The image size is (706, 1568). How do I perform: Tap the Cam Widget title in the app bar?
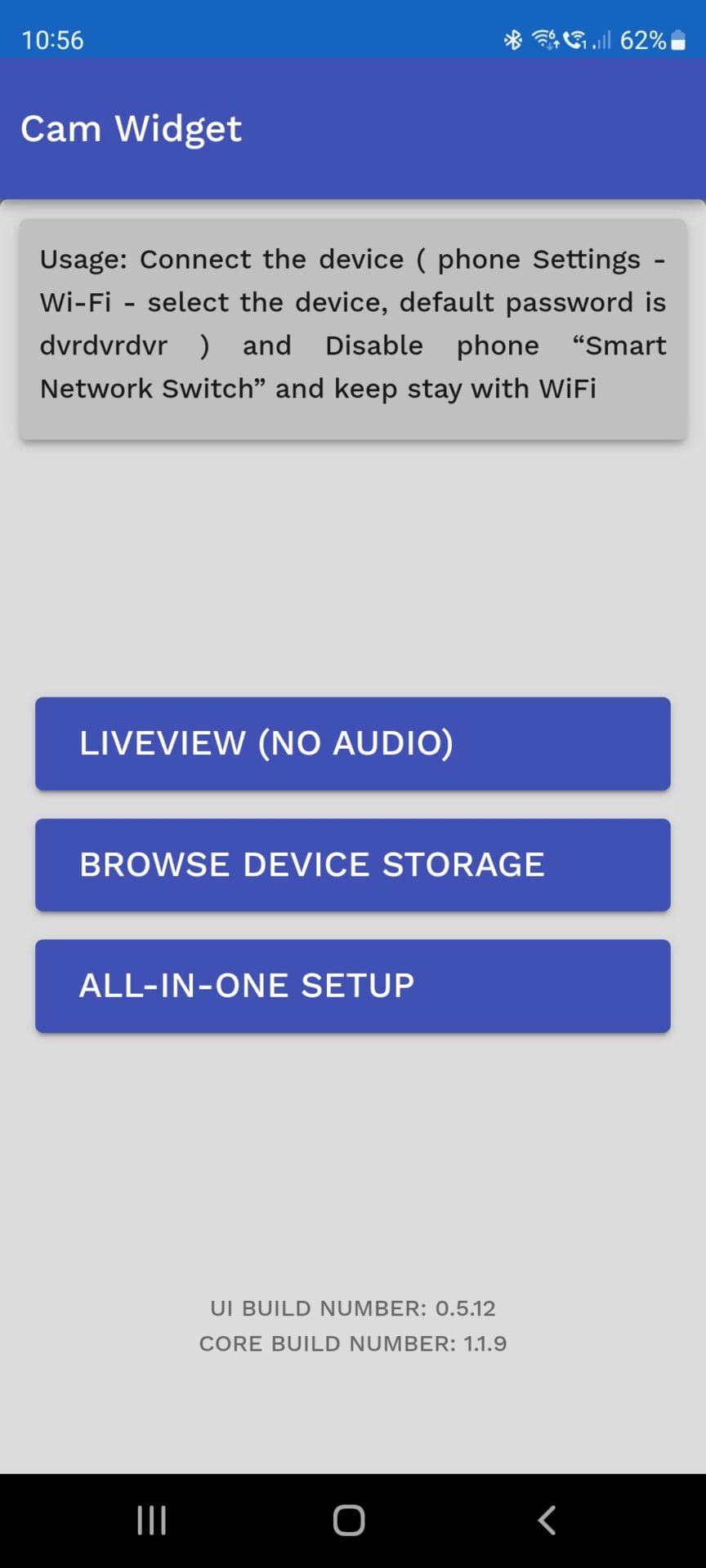point(132,127)
